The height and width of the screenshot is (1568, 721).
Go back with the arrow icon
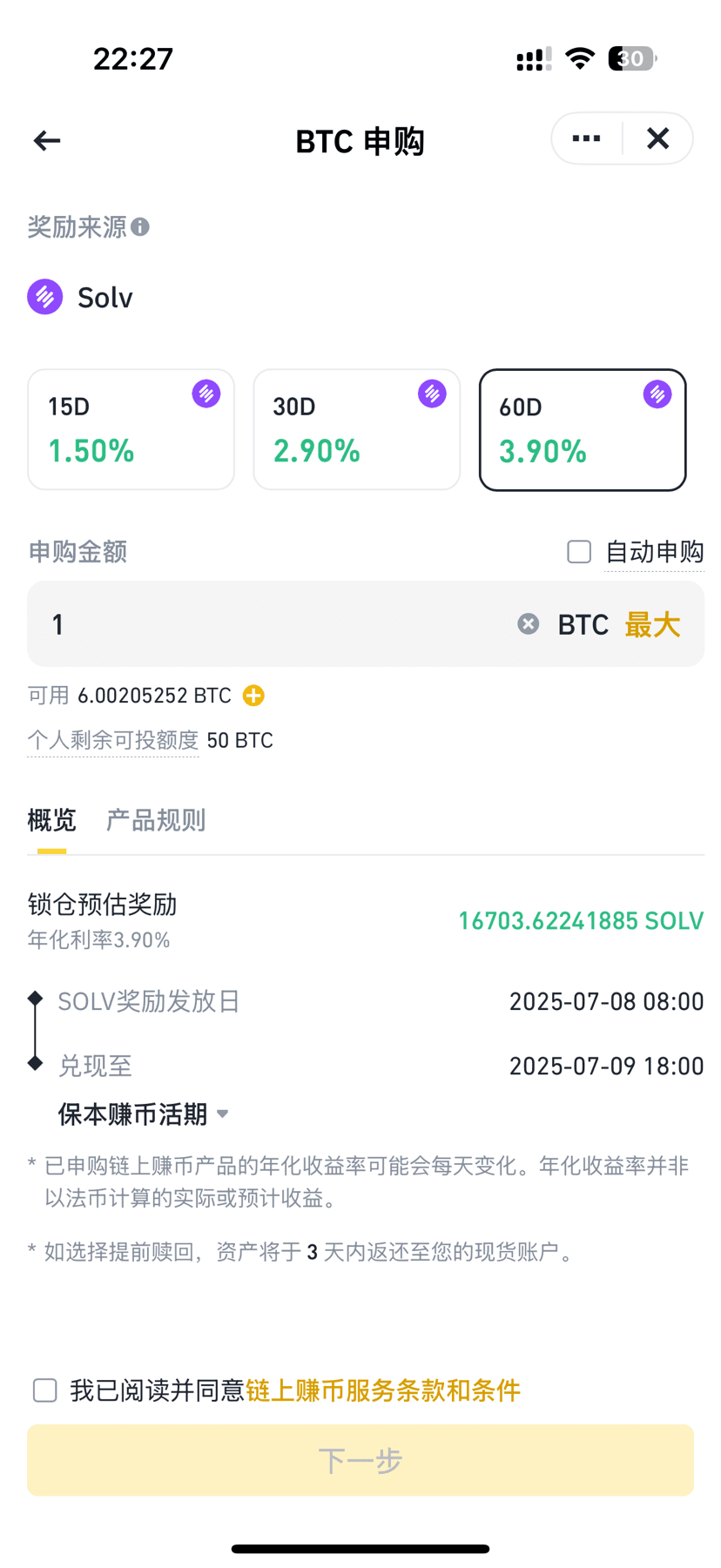47,140
